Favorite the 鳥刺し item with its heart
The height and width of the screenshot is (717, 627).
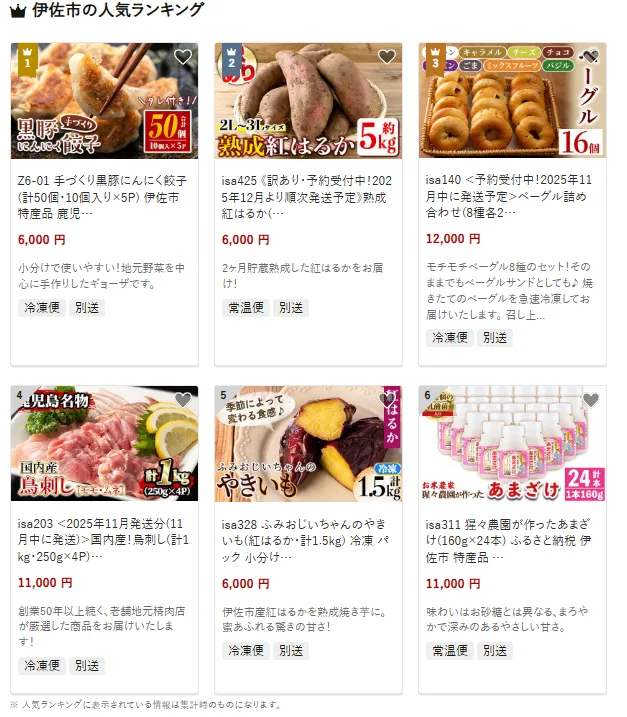tap(183, 400)
